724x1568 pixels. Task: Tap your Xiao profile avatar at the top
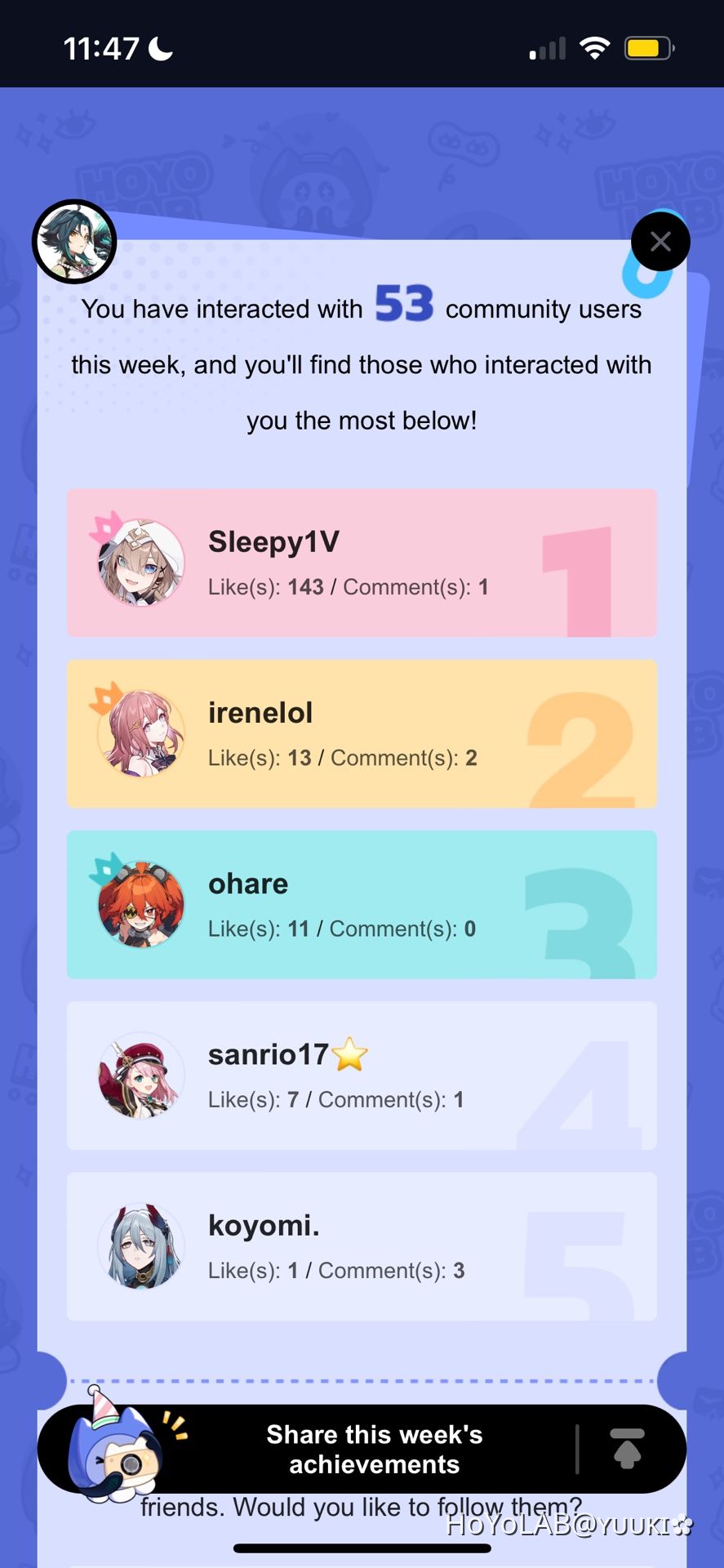point(74,241)
